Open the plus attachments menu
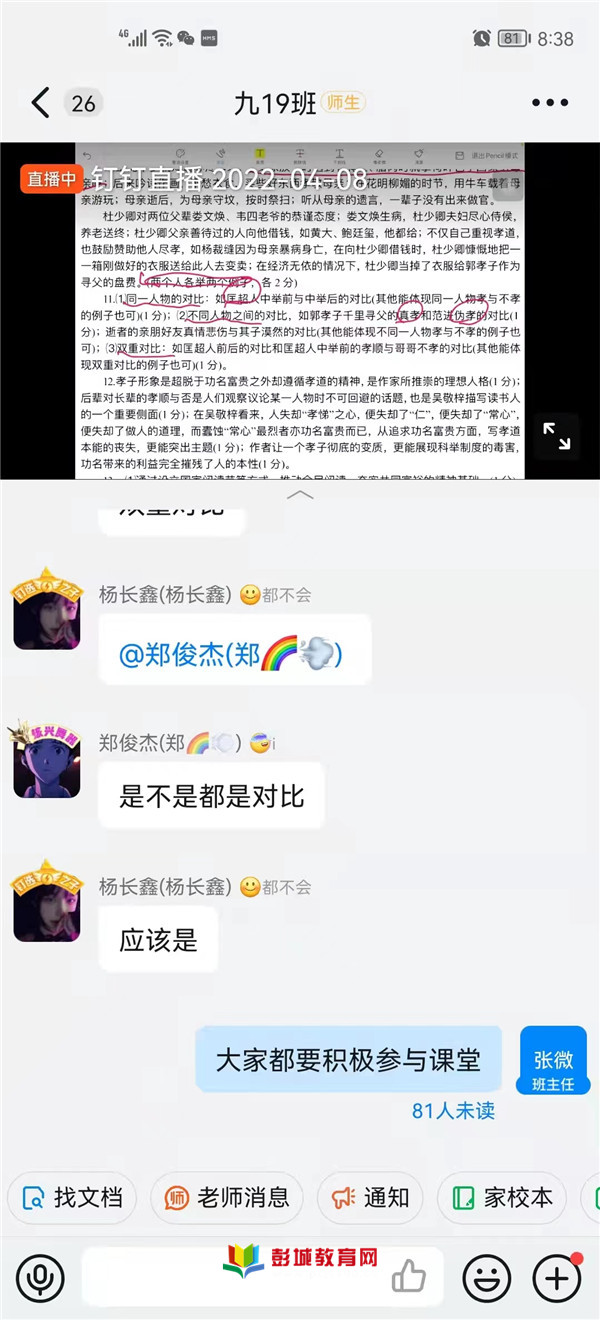Screen dimensions: 600x1320 click(557, 1277)
